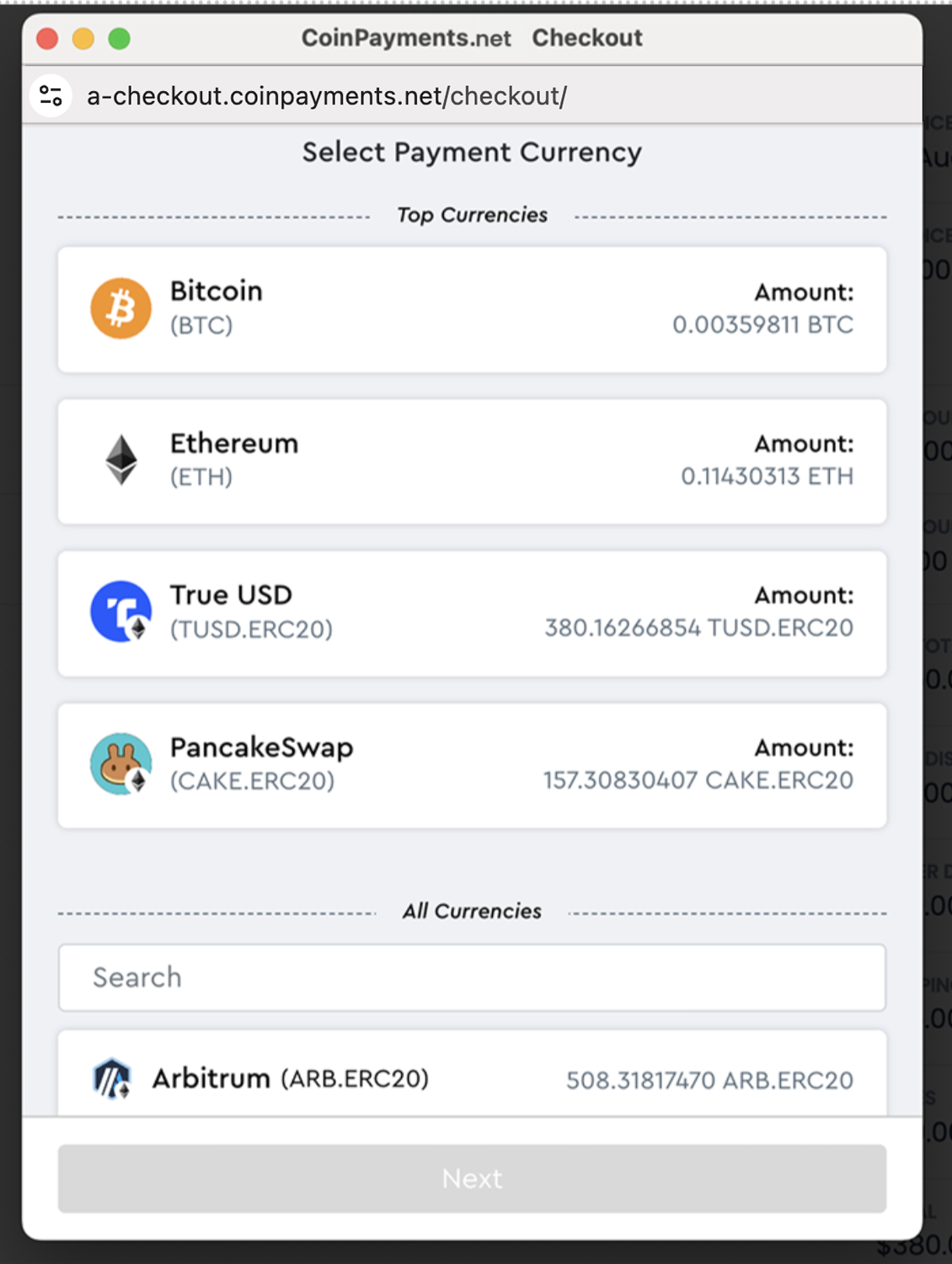This screenshot has height=1264, width=952.
Task: Open the Arbitrum currency entry
Action: tap(472, 1079)
